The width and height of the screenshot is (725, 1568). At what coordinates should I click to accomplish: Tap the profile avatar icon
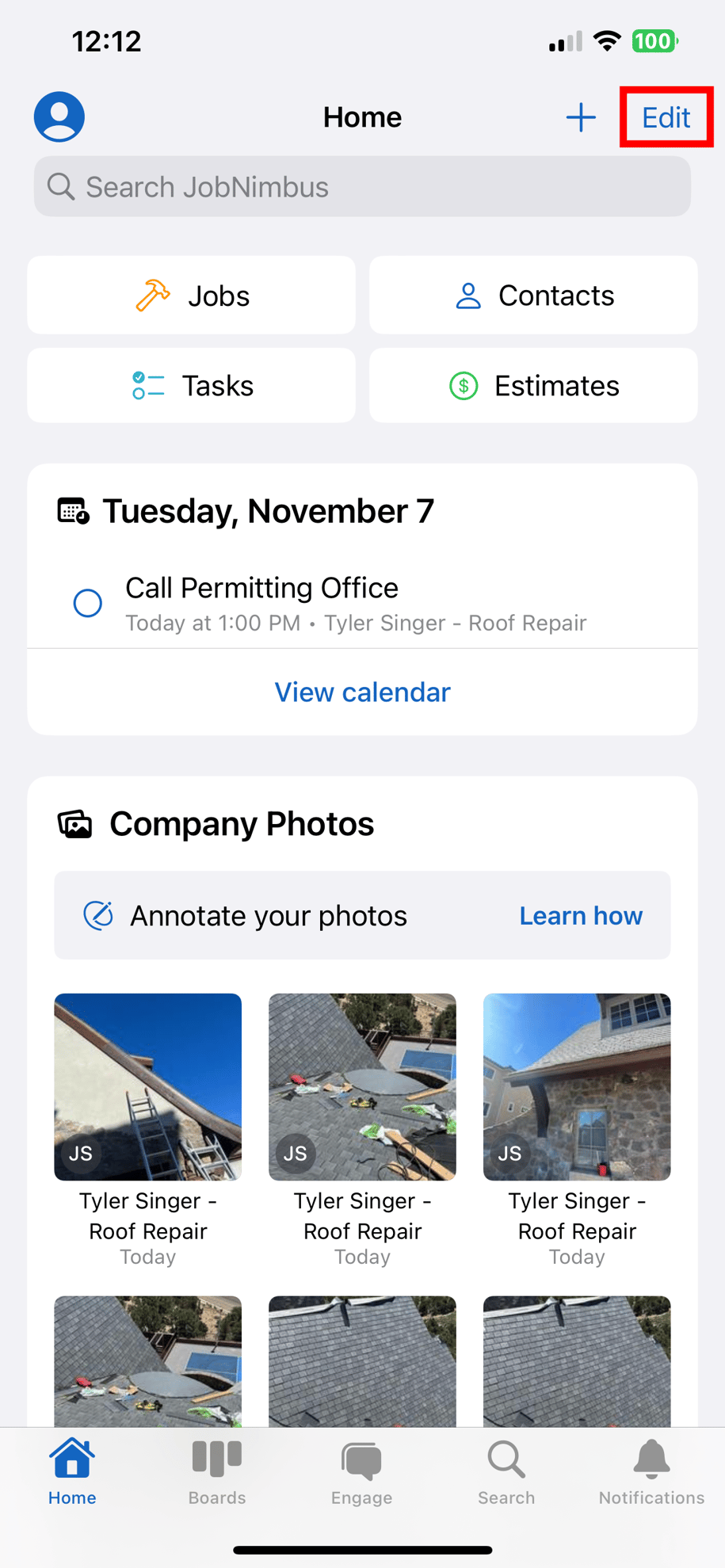(x=59, y=116)
